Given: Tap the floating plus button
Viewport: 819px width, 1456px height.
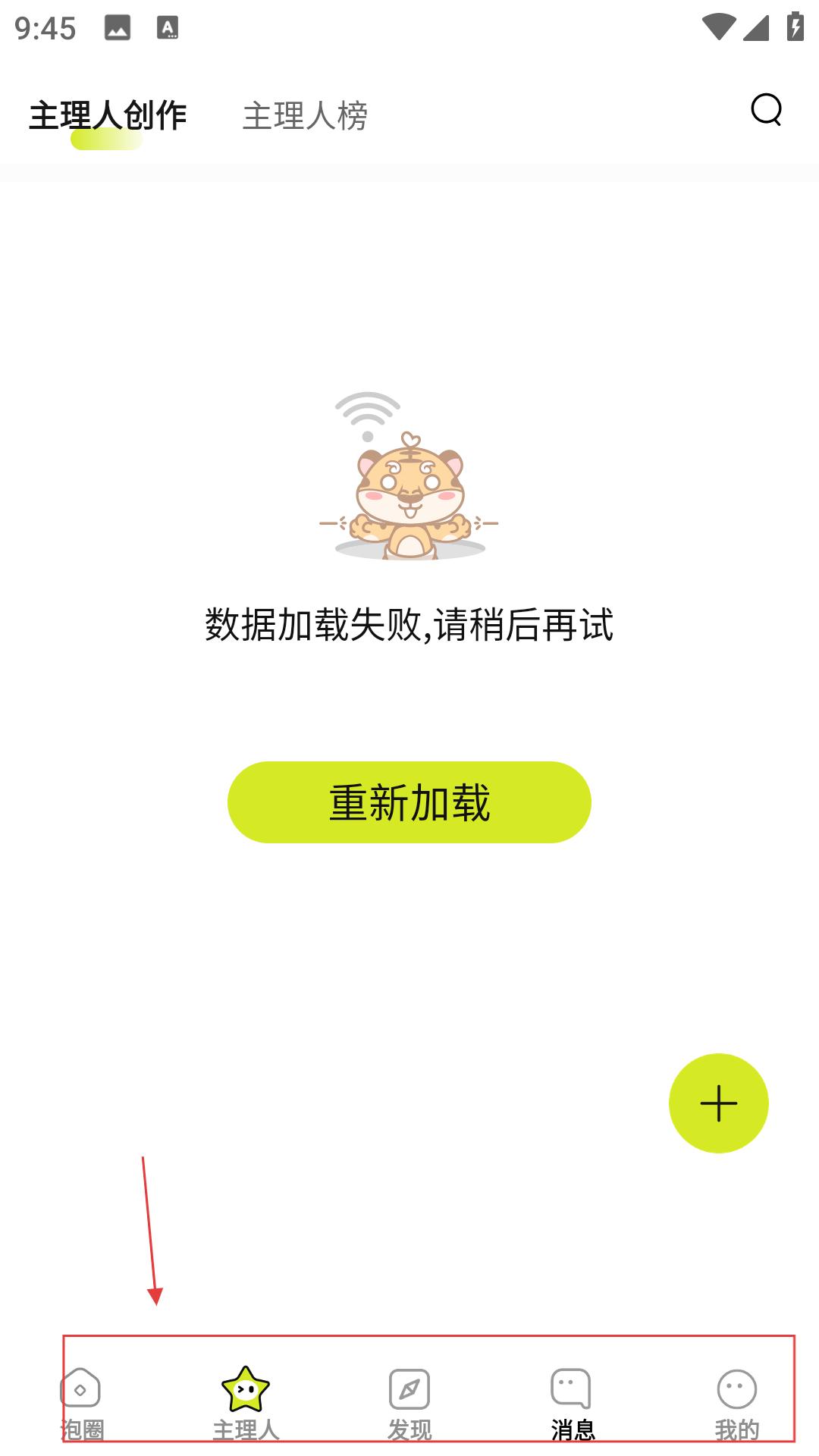Looking at the screenshot, I should [718, 1103].
